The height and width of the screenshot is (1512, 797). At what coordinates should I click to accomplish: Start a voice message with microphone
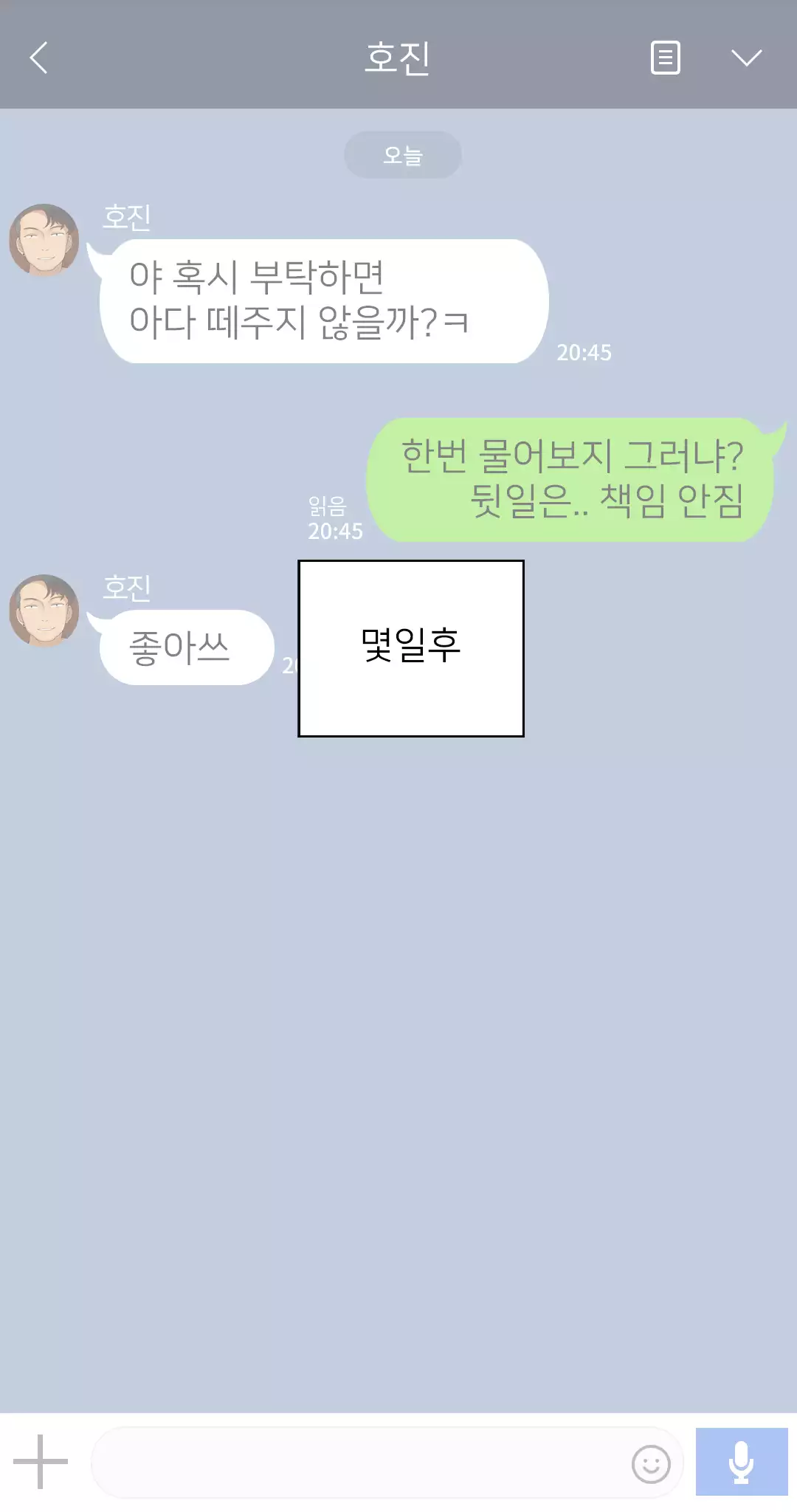pyautogui.click(x=741, y=1462)
